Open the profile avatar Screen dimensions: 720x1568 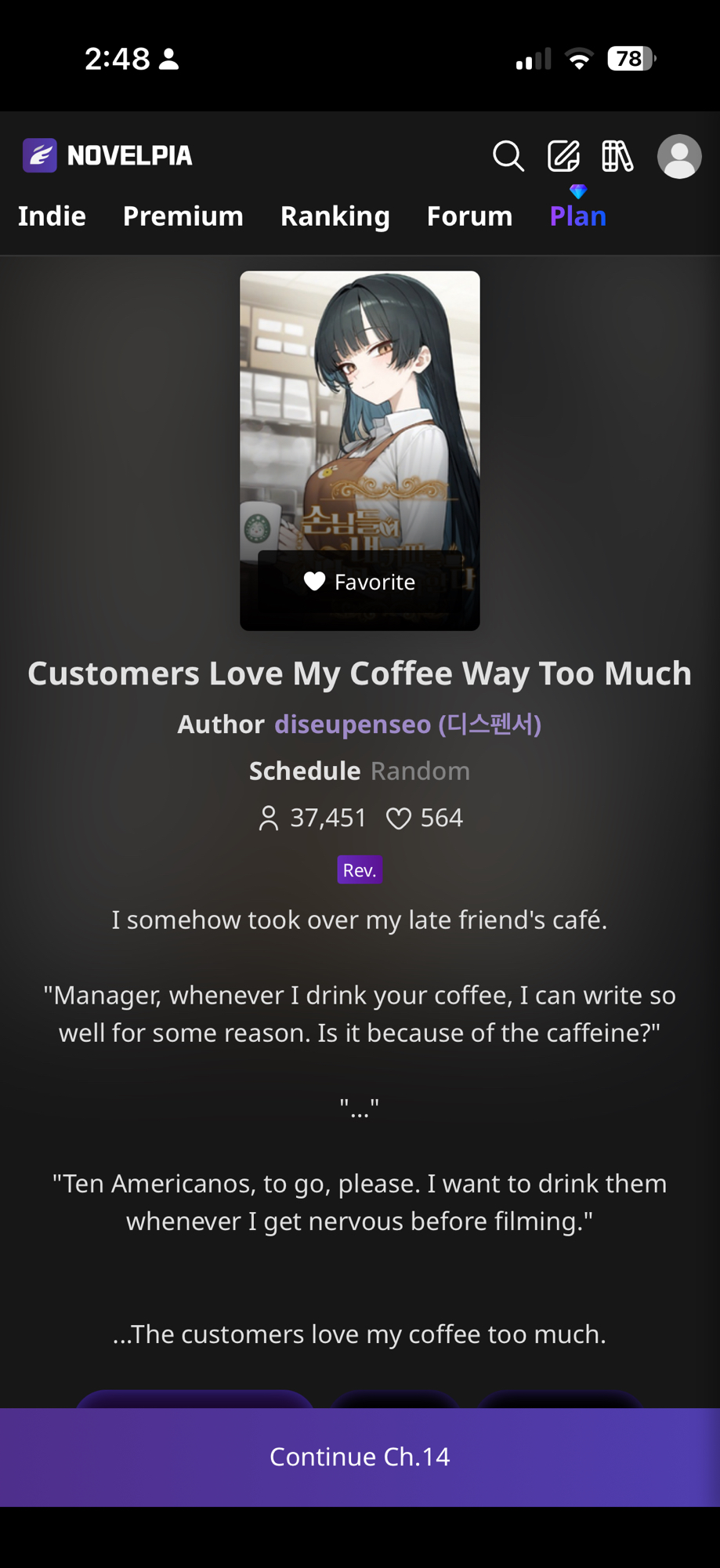click(x=678, y=157)
